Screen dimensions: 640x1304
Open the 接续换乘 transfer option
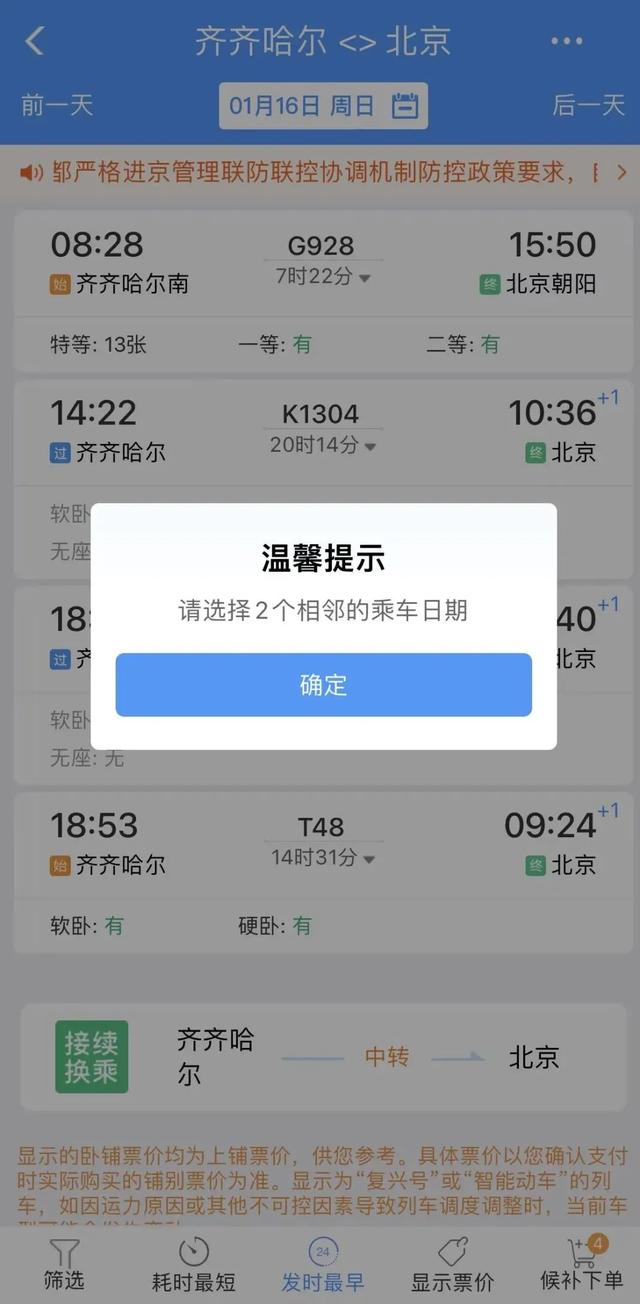pyautogui.click(x=323, y=1057)
